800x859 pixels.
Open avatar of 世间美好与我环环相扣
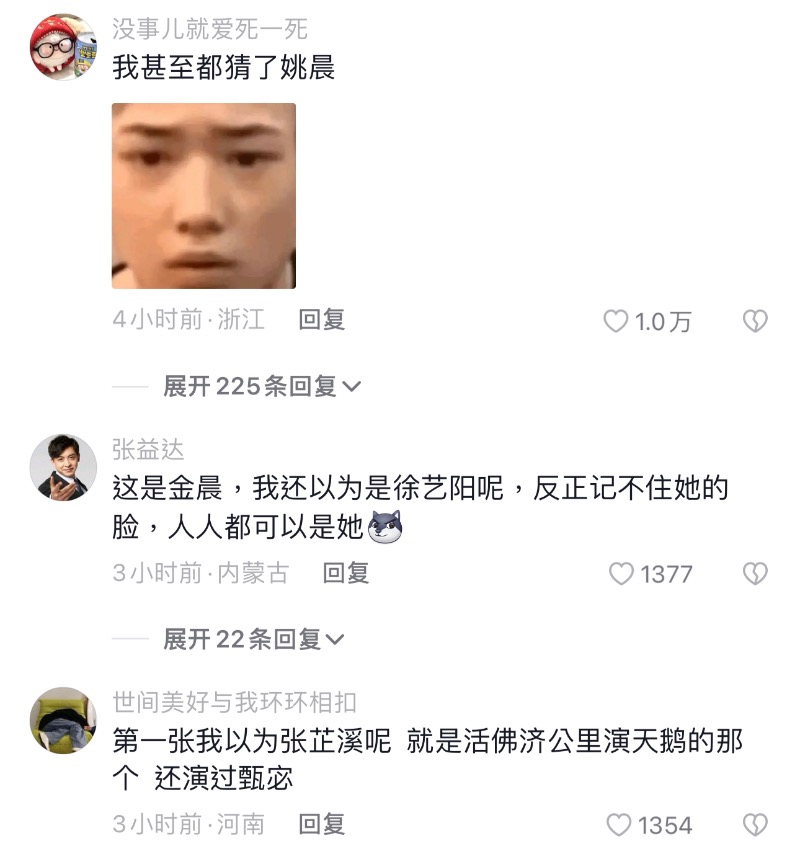tap(63, 720)
